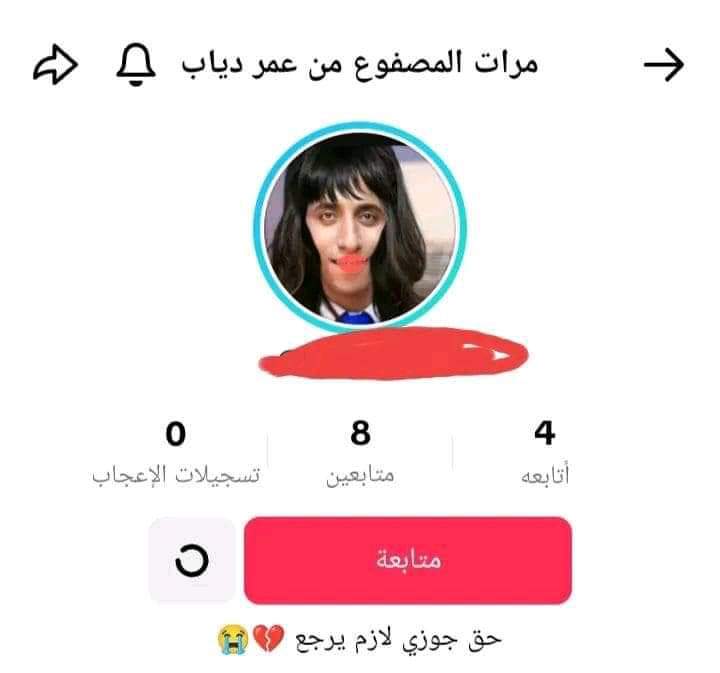Tap the circular button beside متابعة
The width and height of the screenshot is (720, 673).
(x=192, y=560)
